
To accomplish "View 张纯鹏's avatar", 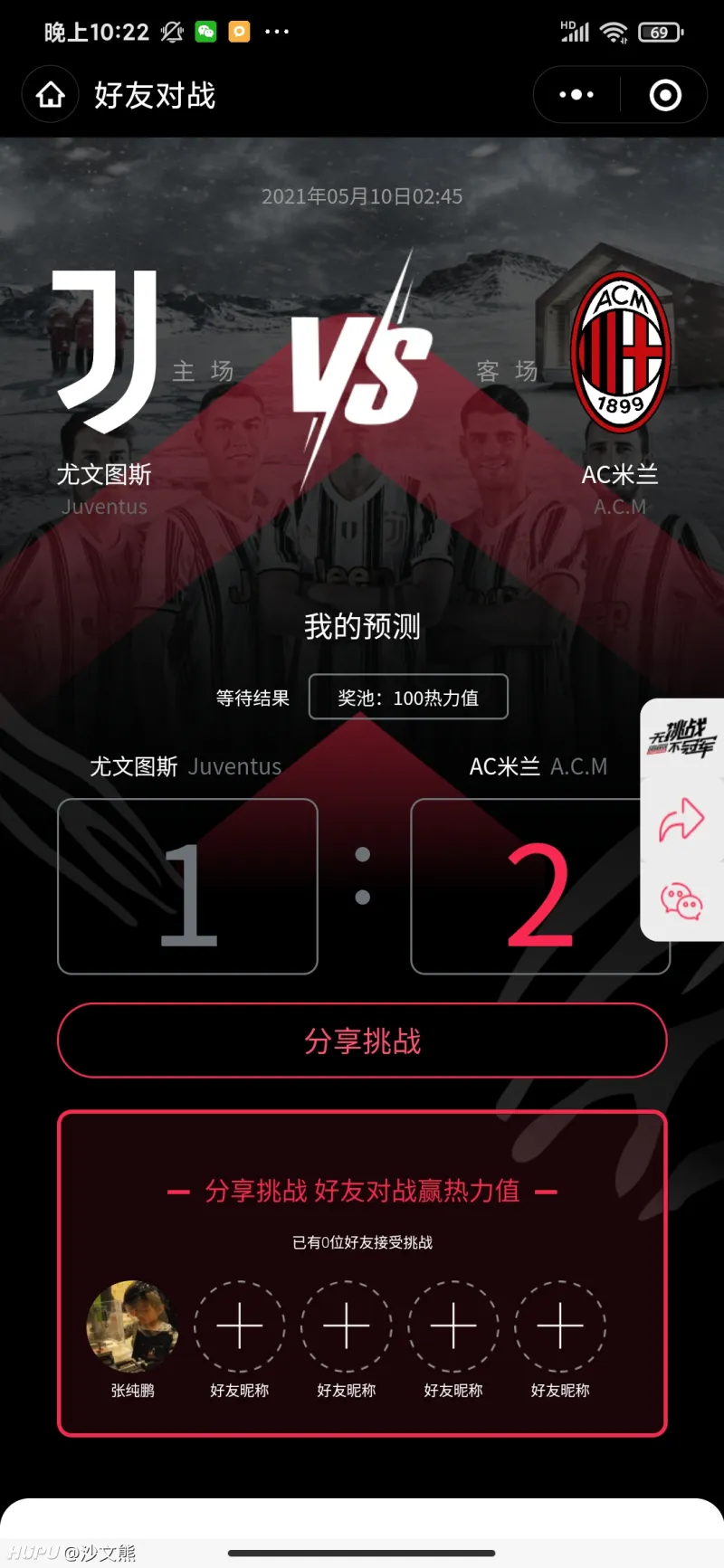I will click(132, 1326).
